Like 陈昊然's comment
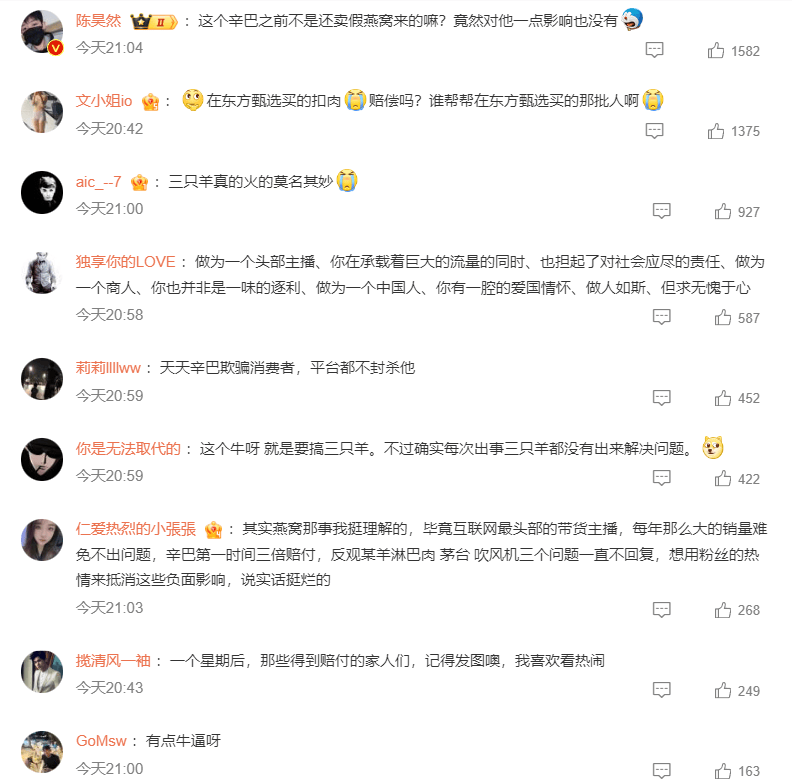This screenshot has height=779, width=792. [x=716, y=50]
